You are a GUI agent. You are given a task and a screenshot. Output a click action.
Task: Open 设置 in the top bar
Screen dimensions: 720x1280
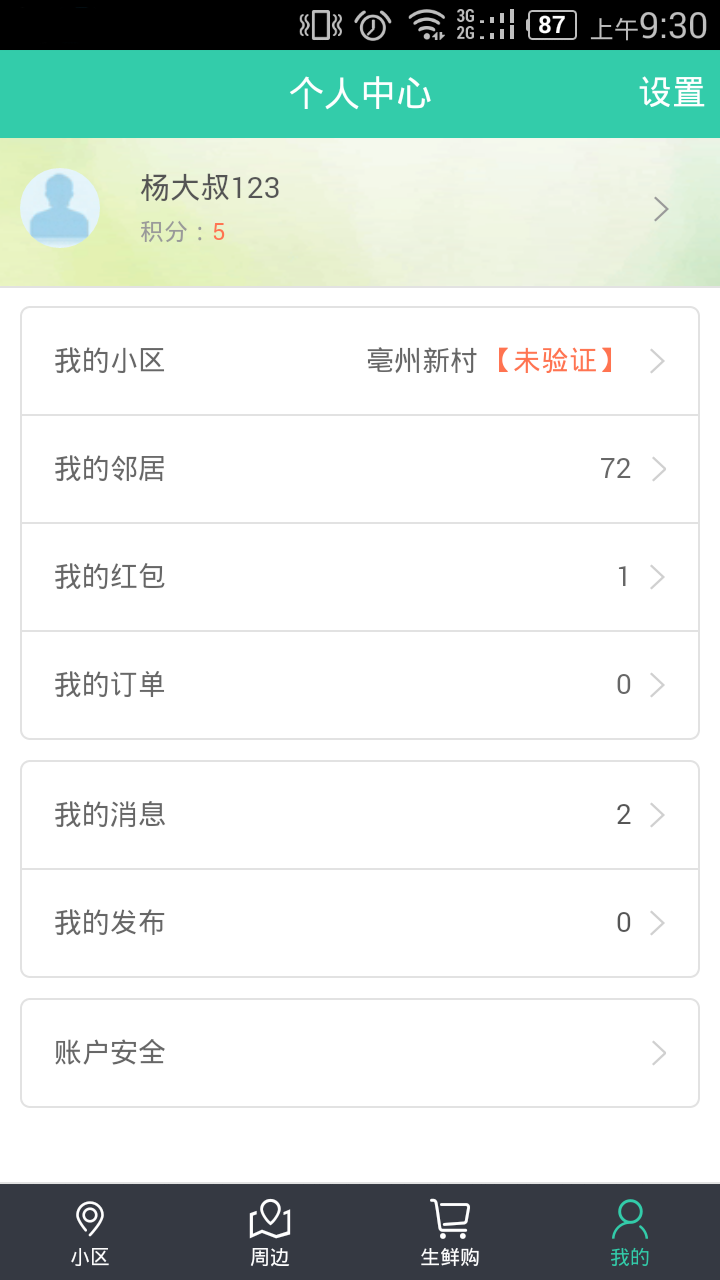(x=672, y=93)
